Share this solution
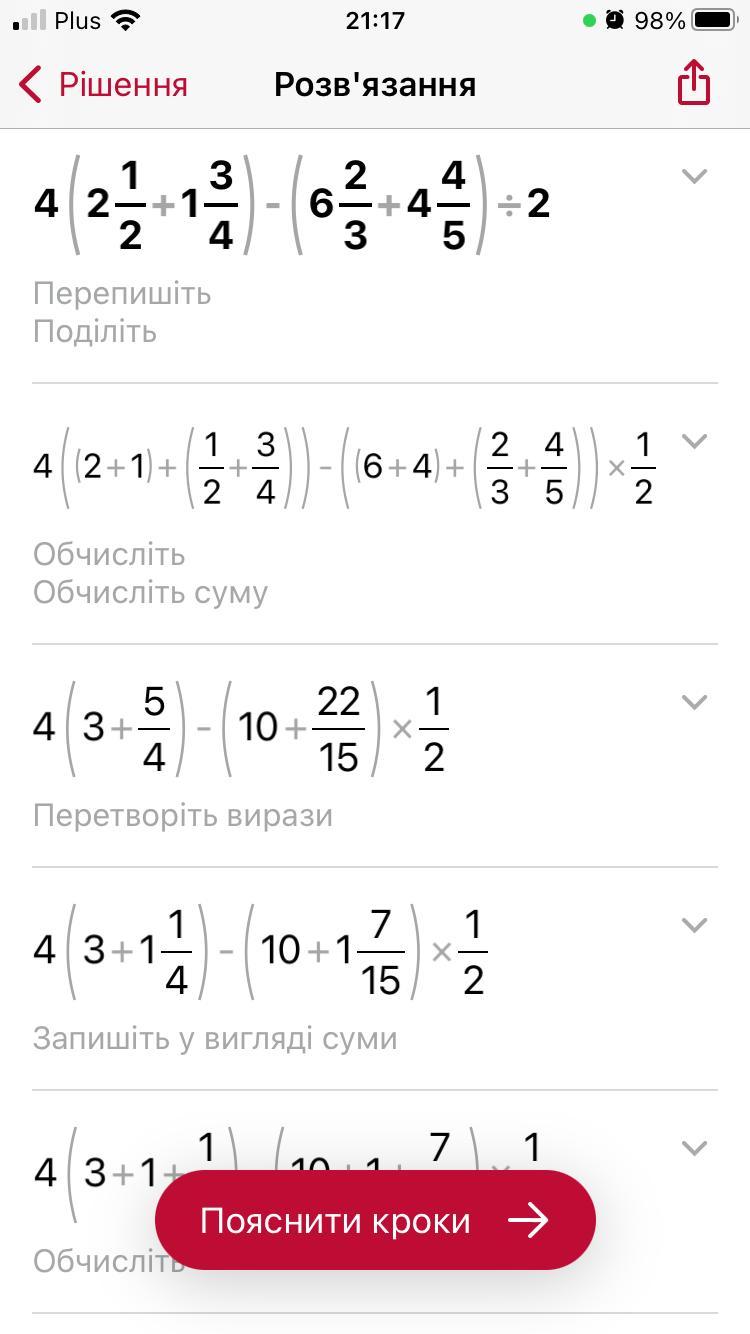 coord(694,82)
